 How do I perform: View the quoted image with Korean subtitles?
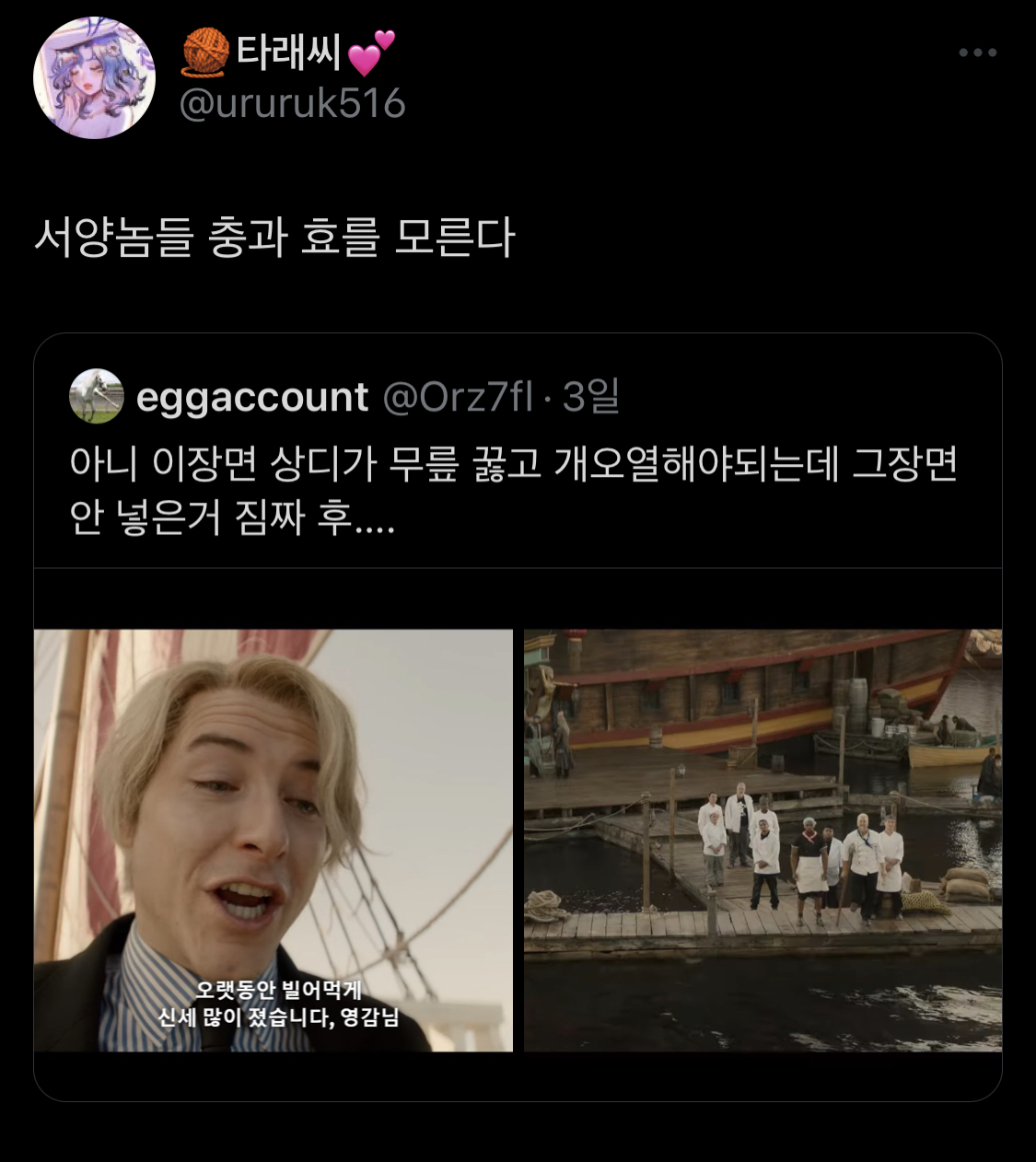pos(274,841)
